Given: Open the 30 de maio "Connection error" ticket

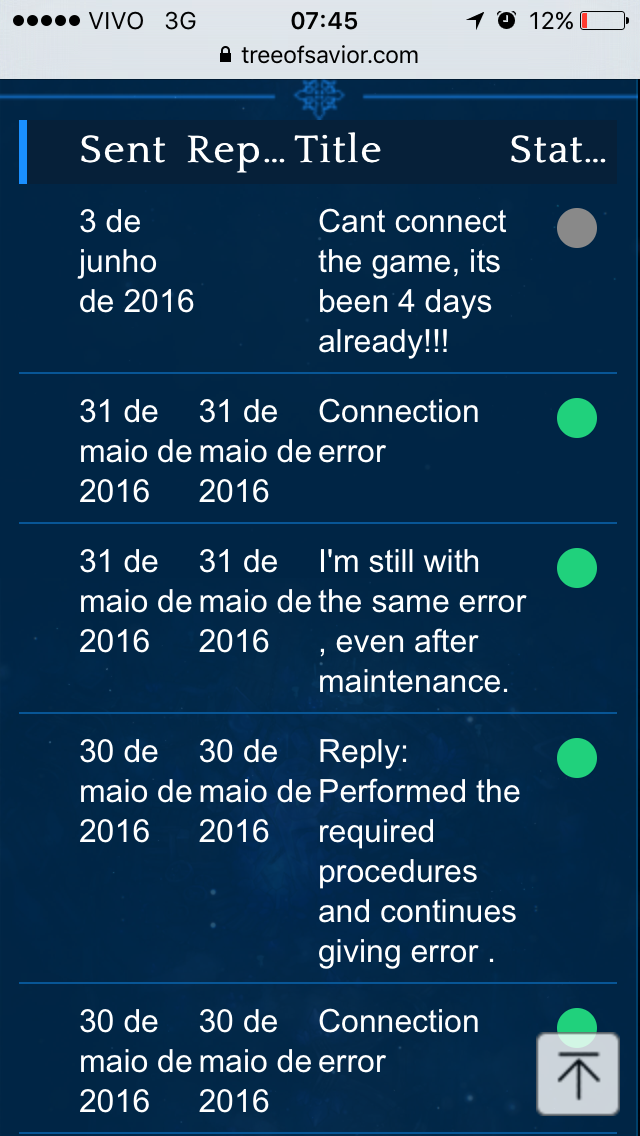Looking at the screenshot, I should (398, 1041).
